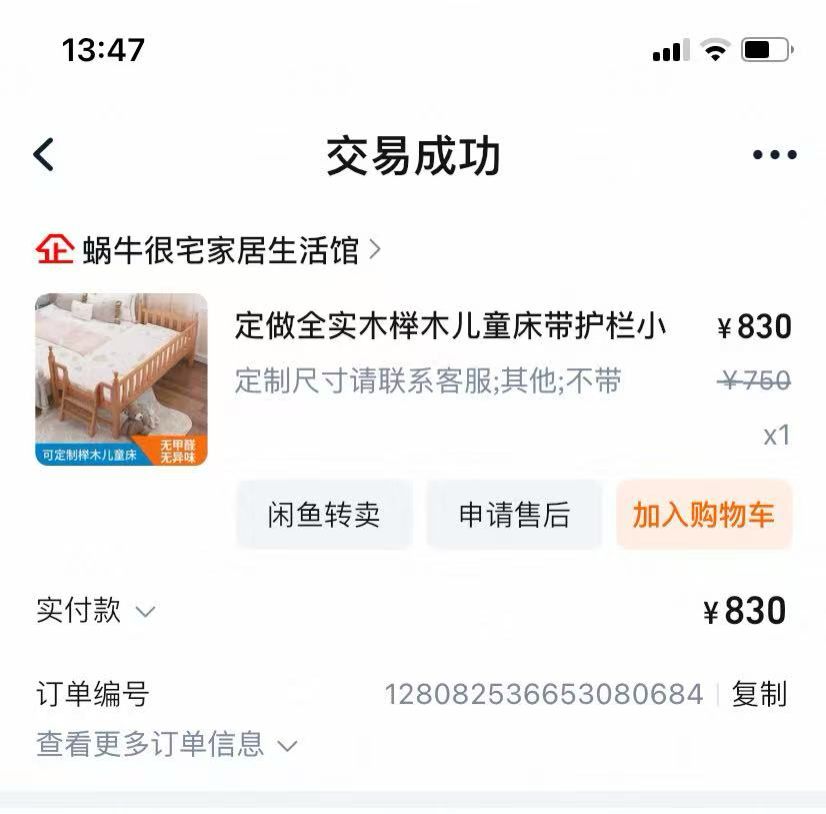Add the item via 加入购物车
This screenshot has height=814, width=826.
pos(703,515)
